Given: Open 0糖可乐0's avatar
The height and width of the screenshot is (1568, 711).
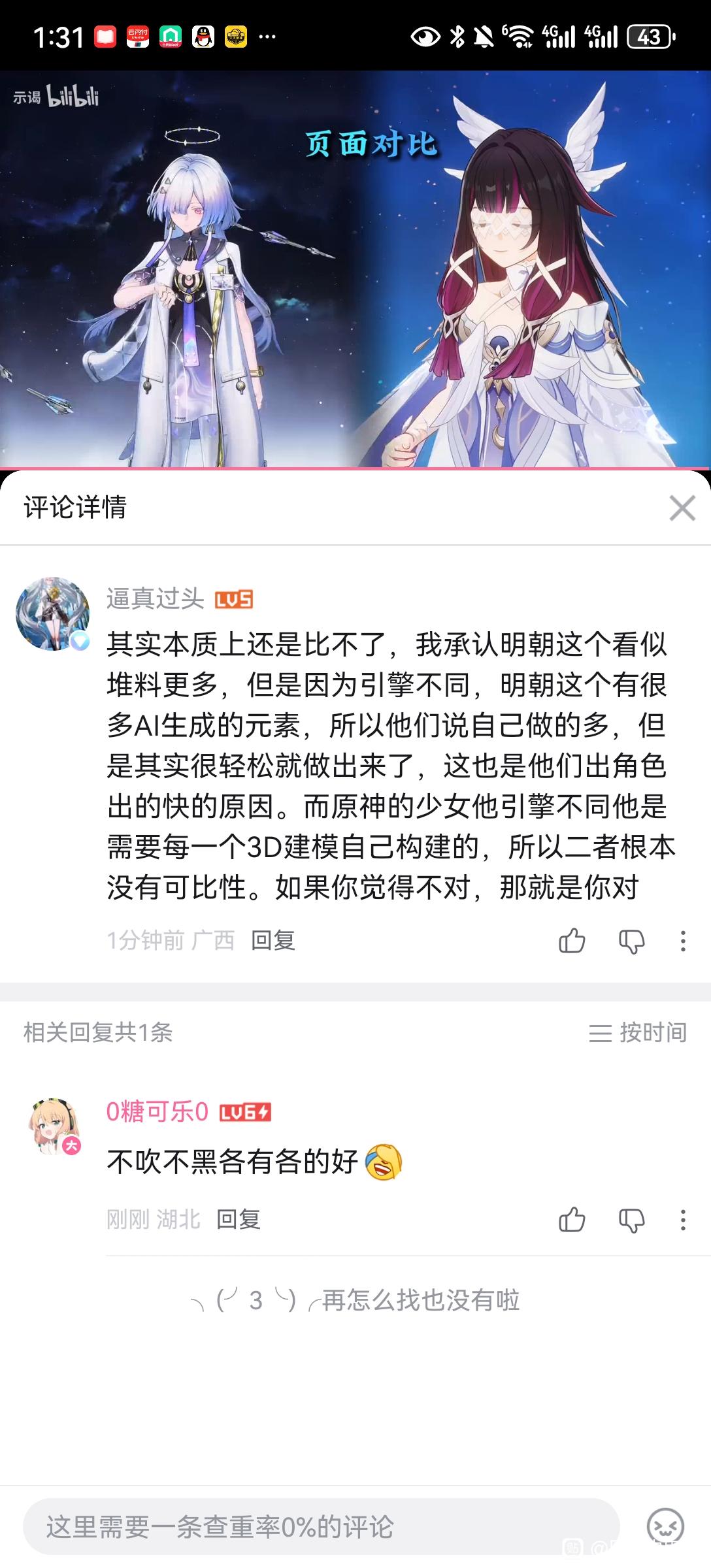Looking at the screenshot, I should click(54, 1126).
